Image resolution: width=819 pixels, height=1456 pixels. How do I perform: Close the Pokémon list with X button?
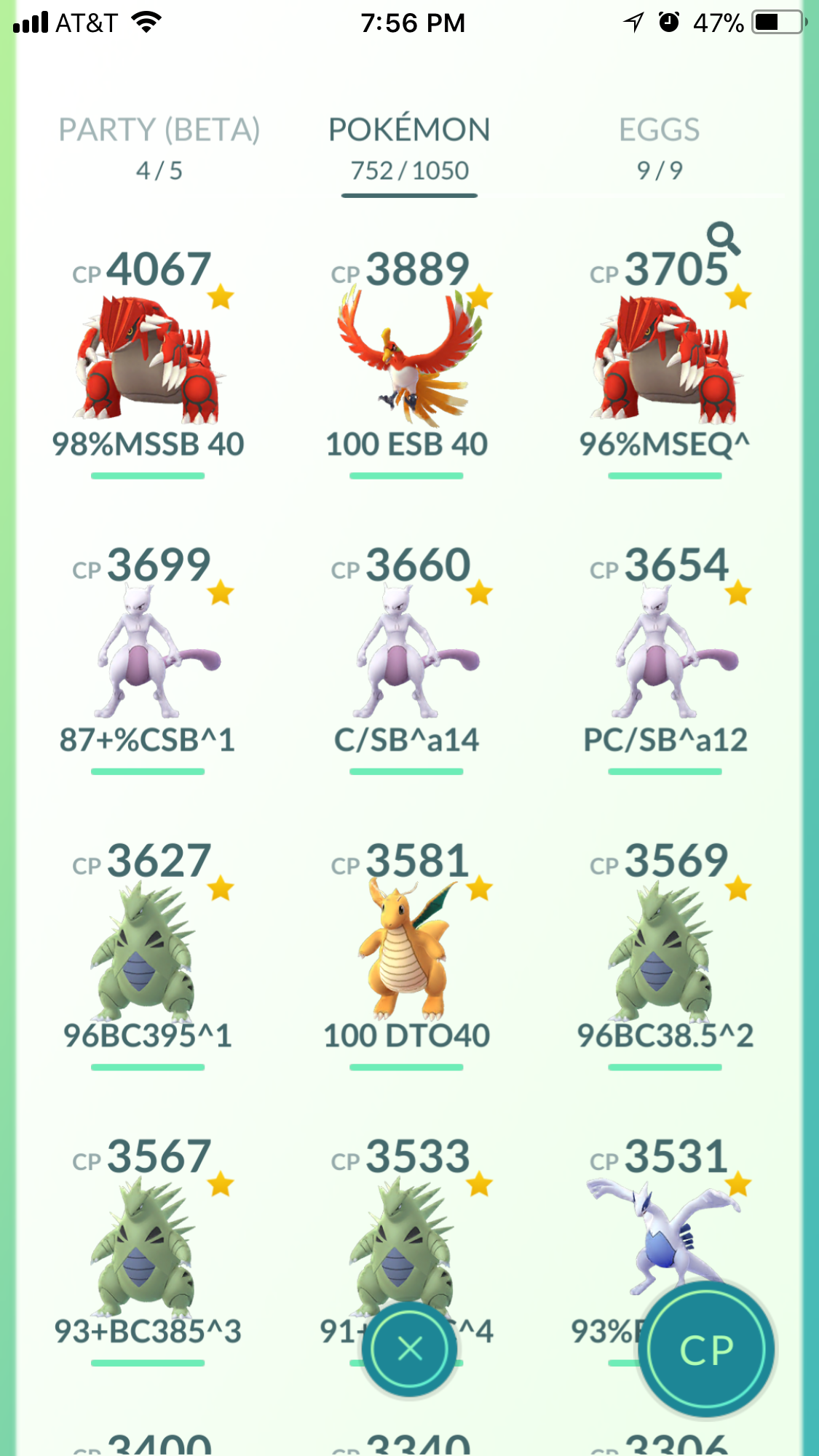click(410, 1349)
